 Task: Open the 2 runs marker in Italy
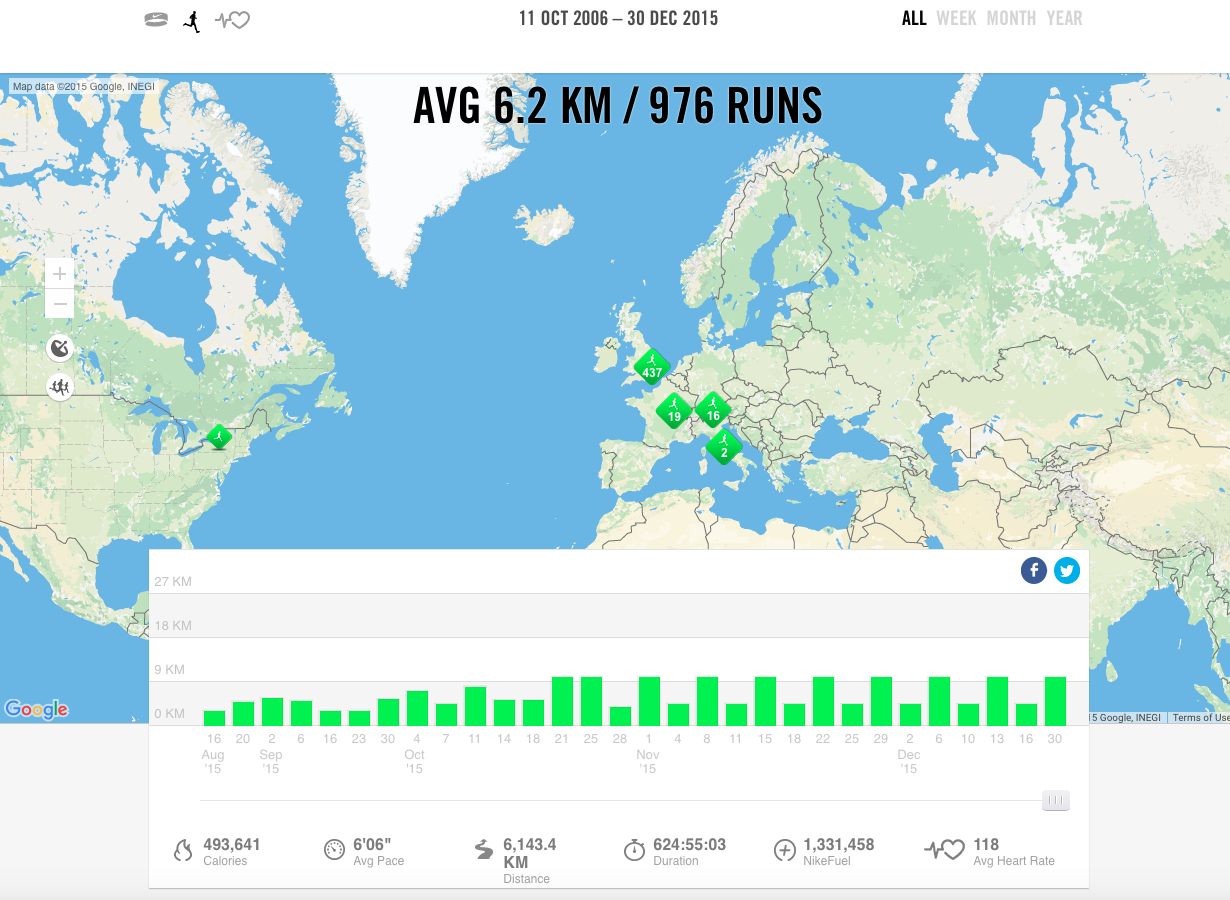(724, 446)
